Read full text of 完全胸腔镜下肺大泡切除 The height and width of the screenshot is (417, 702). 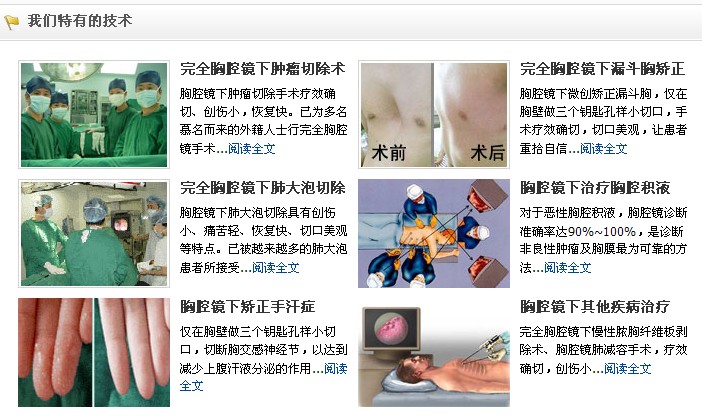coord(275,267)
